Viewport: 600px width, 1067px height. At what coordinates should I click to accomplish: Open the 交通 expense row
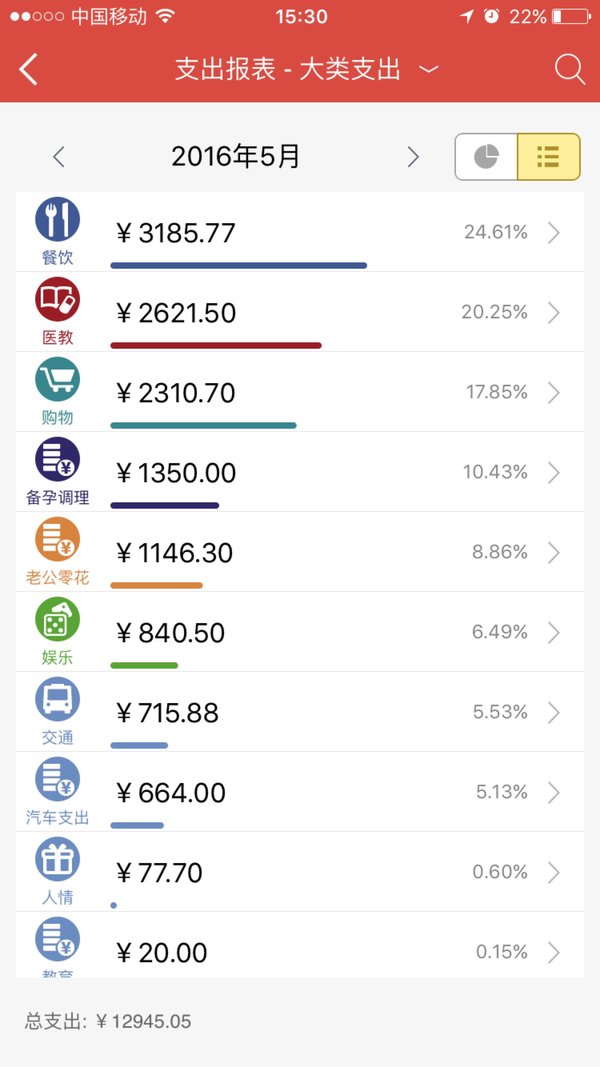(300, 712)
